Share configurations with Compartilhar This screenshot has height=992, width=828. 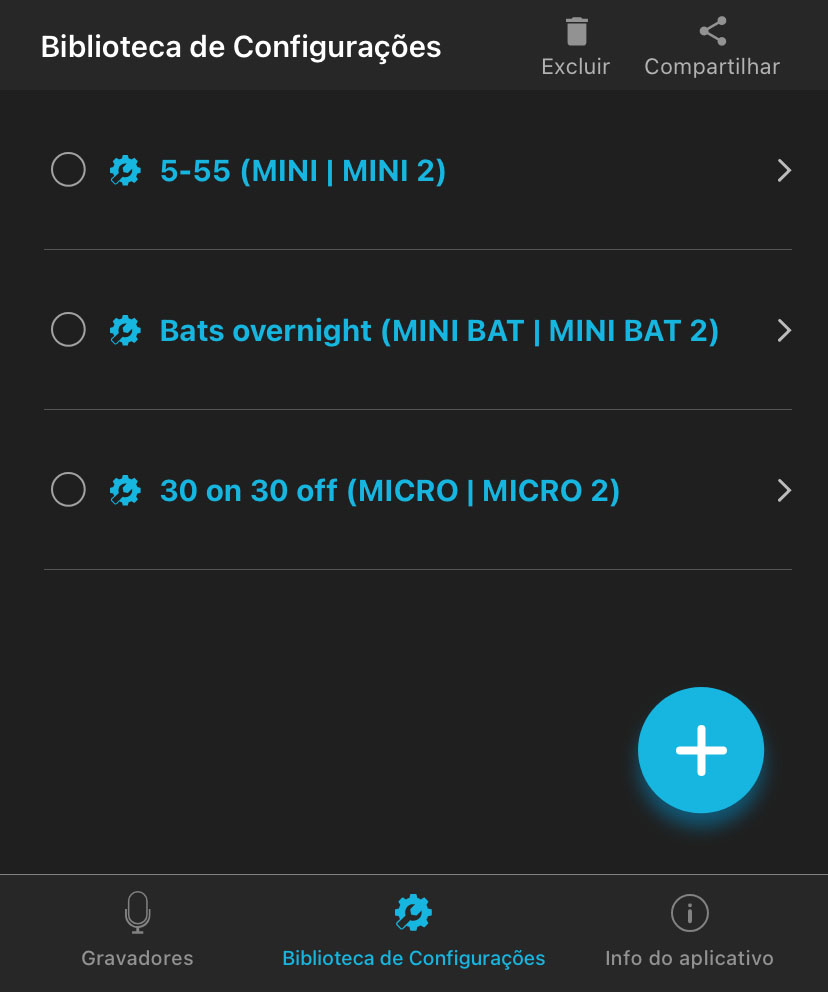712,46
